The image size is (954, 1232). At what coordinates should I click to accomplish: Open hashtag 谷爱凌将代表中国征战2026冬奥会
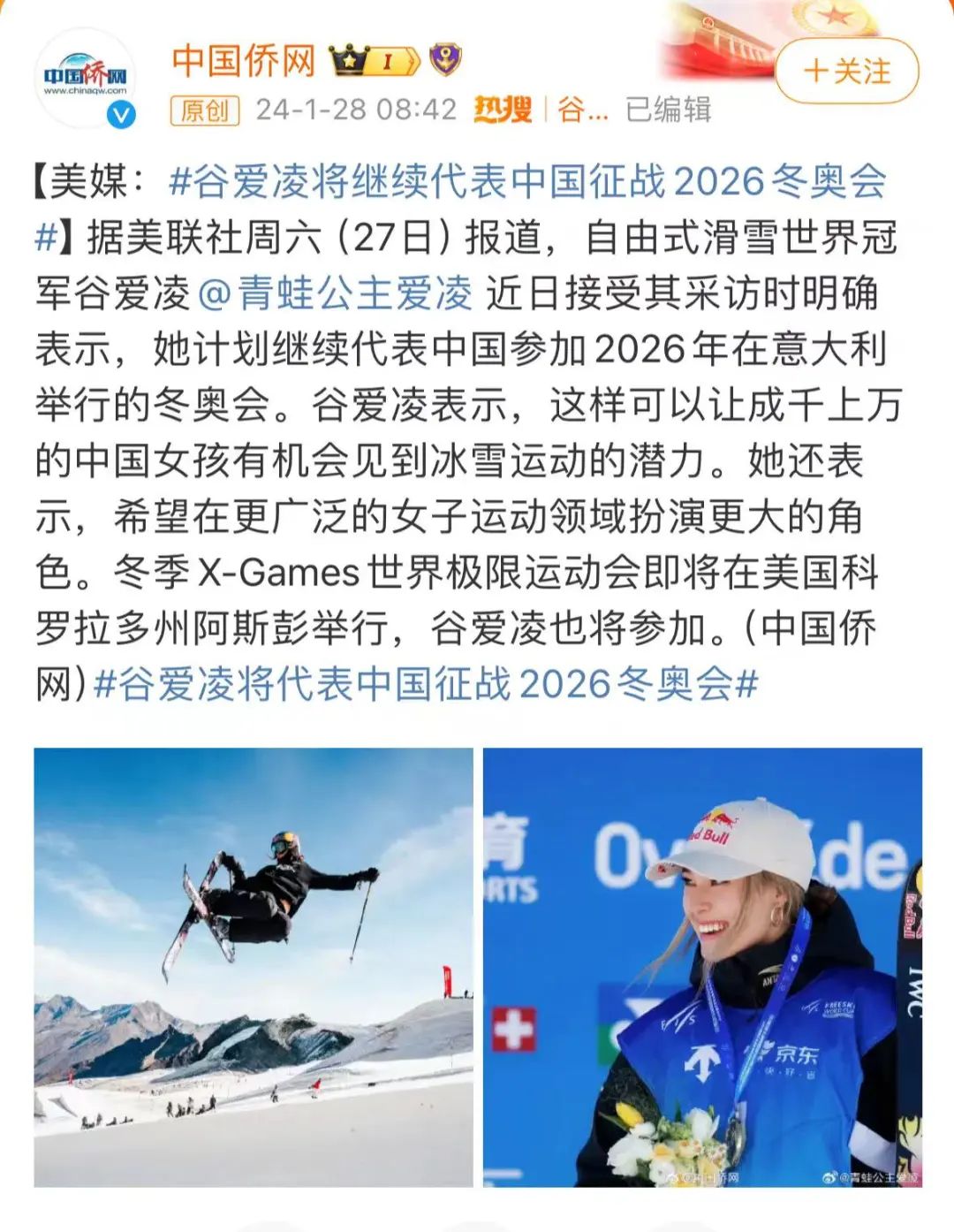[425, 685]
